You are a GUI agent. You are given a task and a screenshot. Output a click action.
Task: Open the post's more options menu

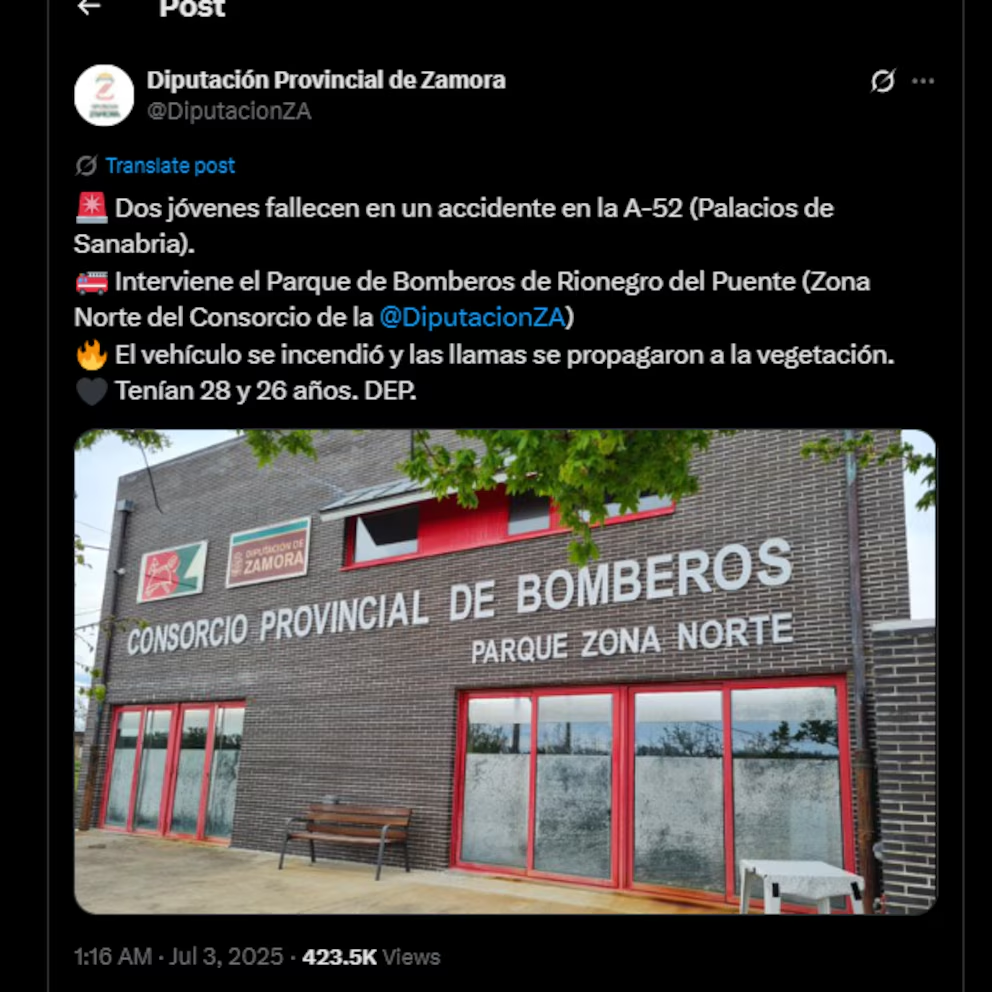pos(923,81)
